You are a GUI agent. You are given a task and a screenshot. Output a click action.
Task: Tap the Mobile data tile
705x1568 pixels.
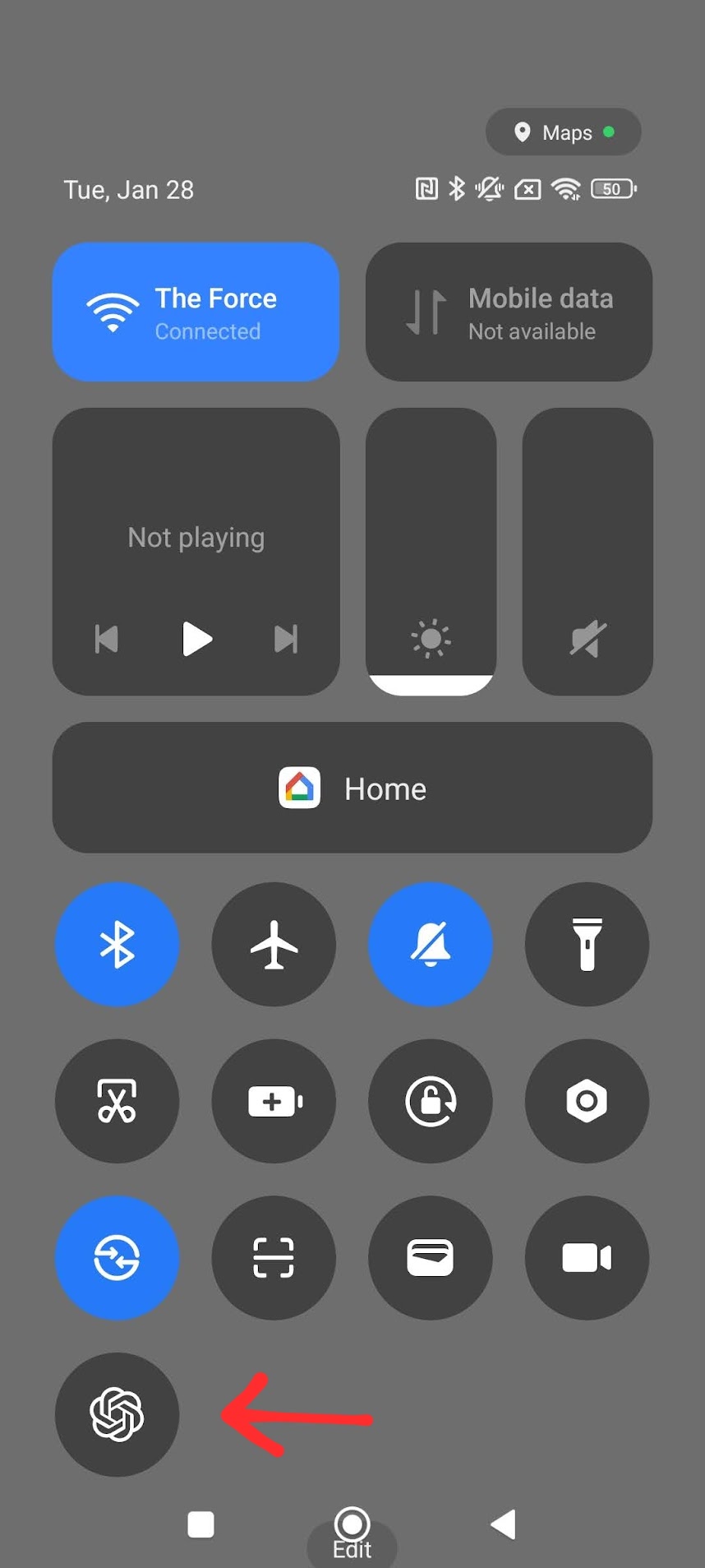[x=509, y=312]
